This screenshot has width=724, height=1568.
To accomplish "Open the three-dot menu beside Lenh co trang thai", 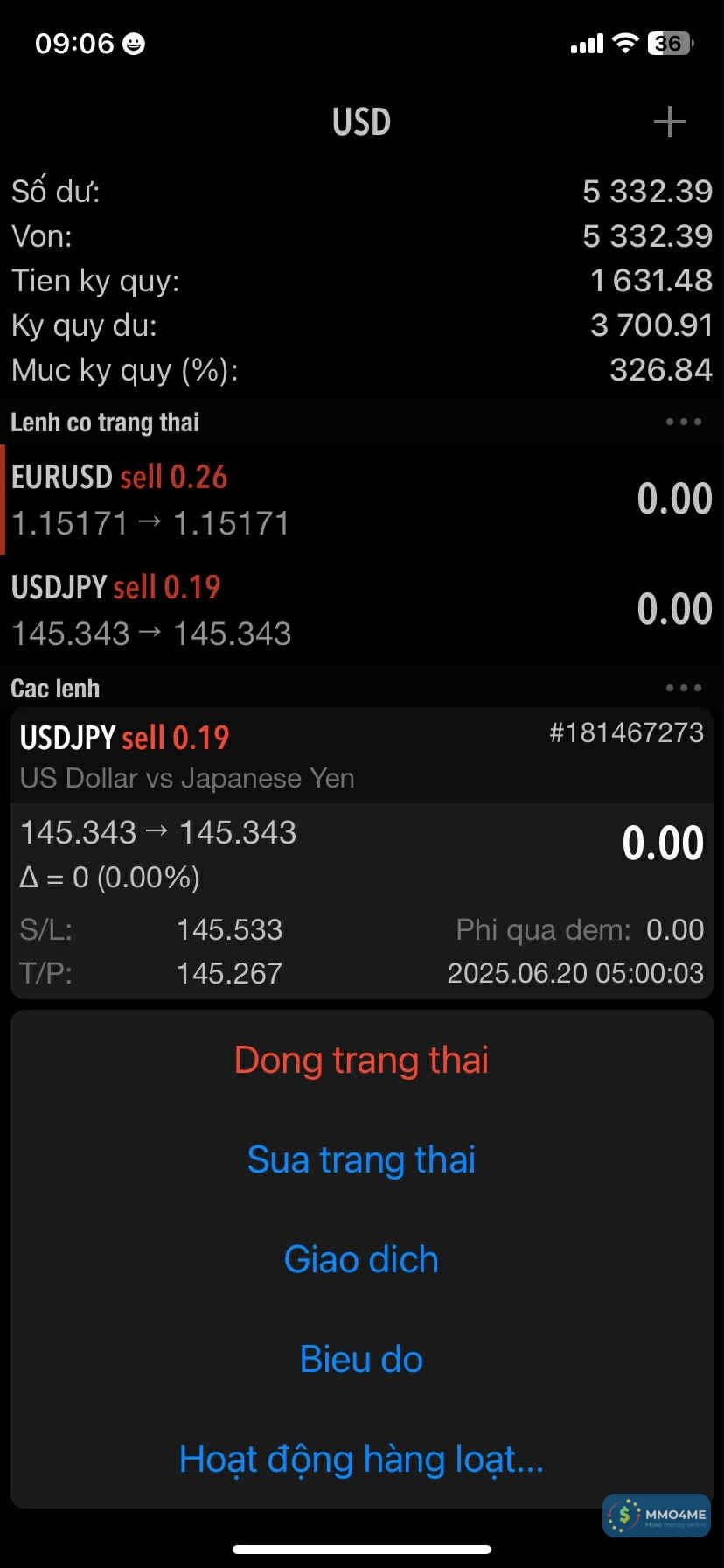I will 683,422.
